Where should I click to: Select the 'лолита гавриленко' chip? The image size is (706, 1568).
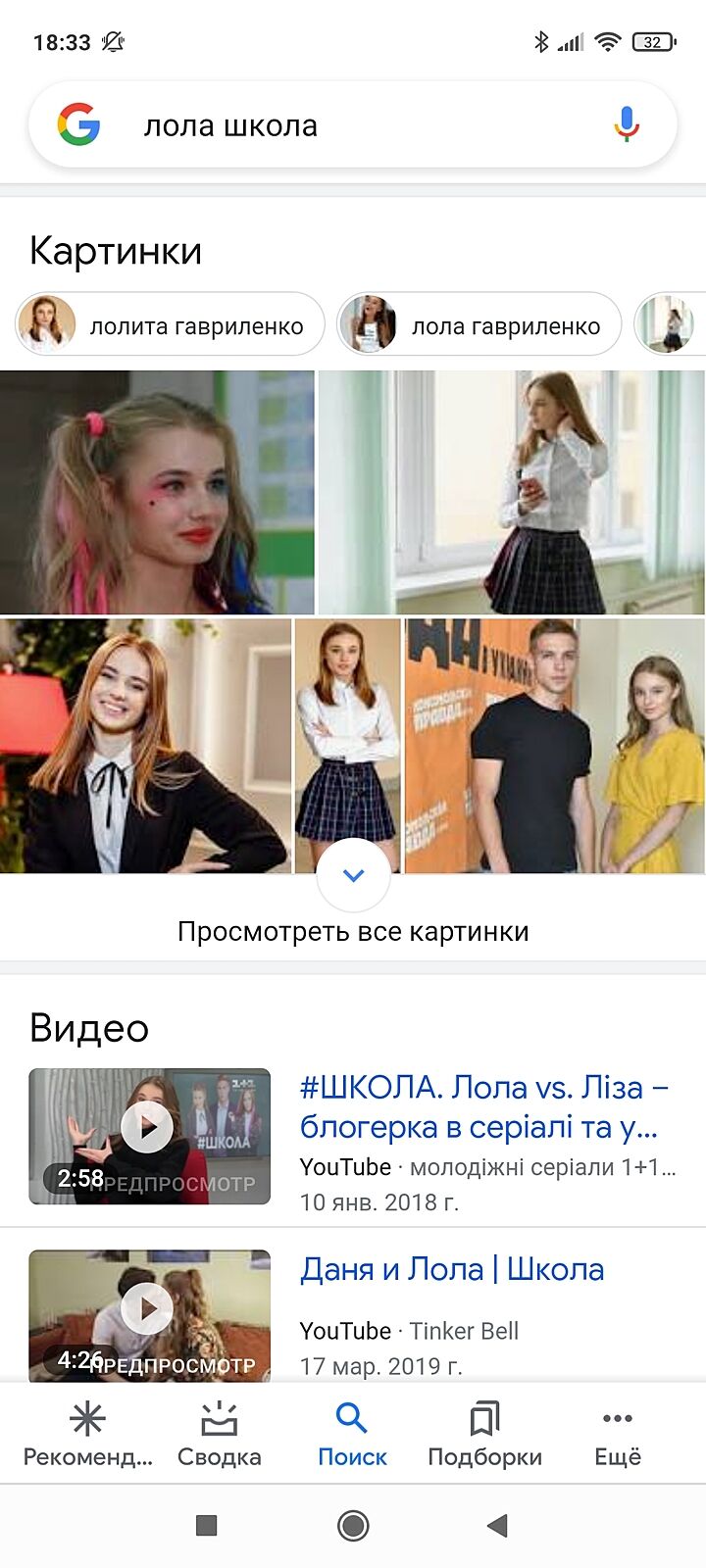tap(170, 325)
